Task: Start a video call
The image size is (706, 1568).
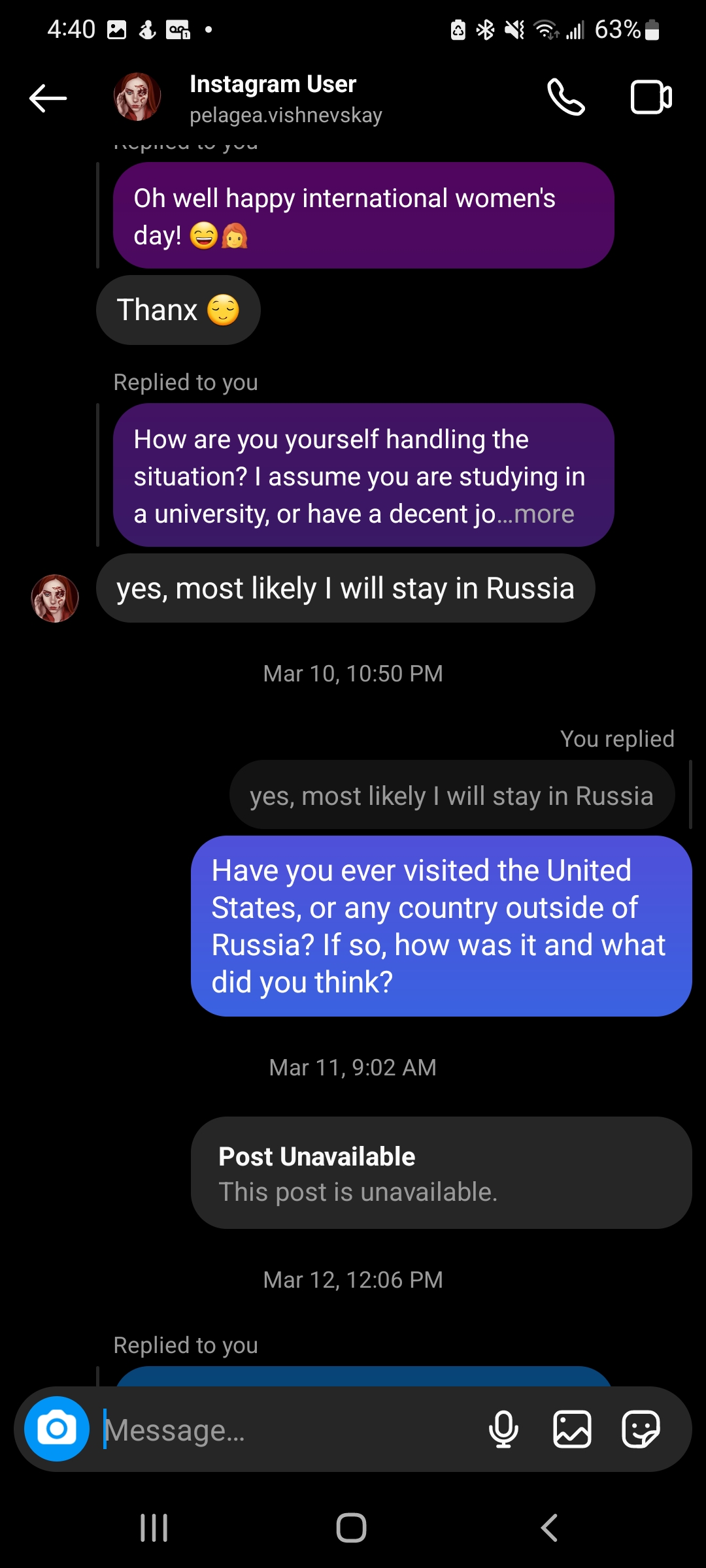Action: (x=650, y=98)
